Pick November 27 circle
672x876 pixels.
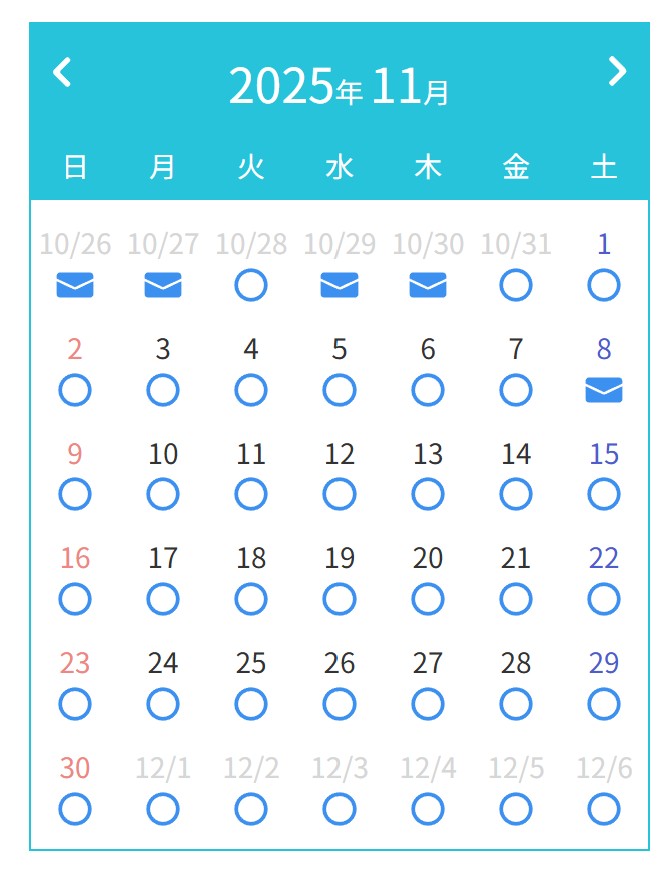tap(428, 704)
